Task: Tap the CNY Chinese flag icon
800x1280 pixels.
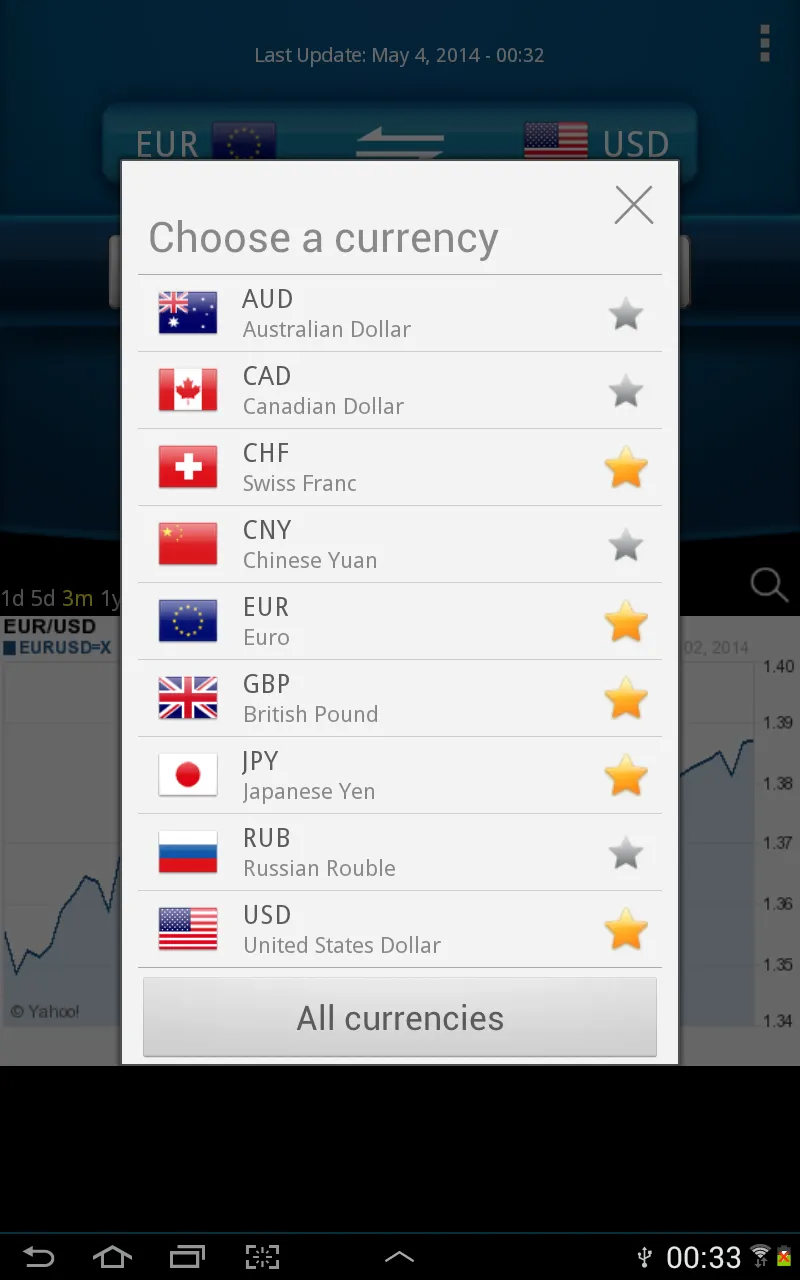Action: coord(186,544)
